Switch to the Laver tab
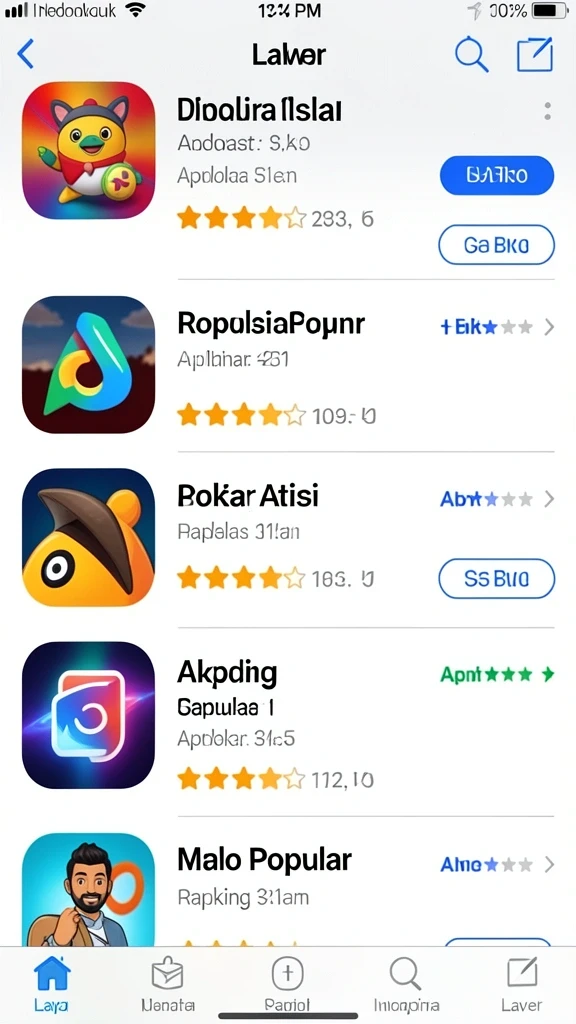The height and width of the screenshot is (1024, 576). 522,984
